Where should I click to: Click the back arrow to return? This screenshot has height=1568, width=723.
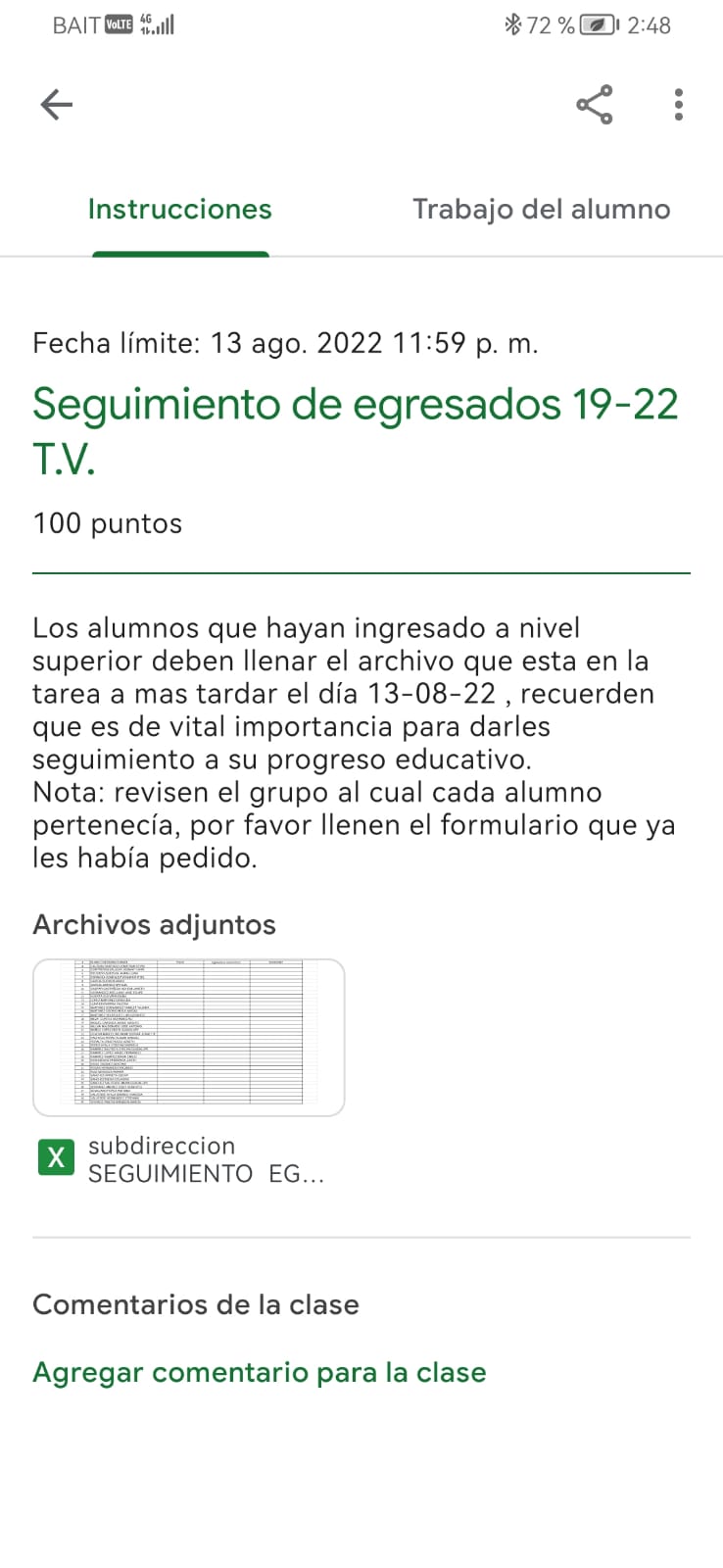click(x=56, y=104)
